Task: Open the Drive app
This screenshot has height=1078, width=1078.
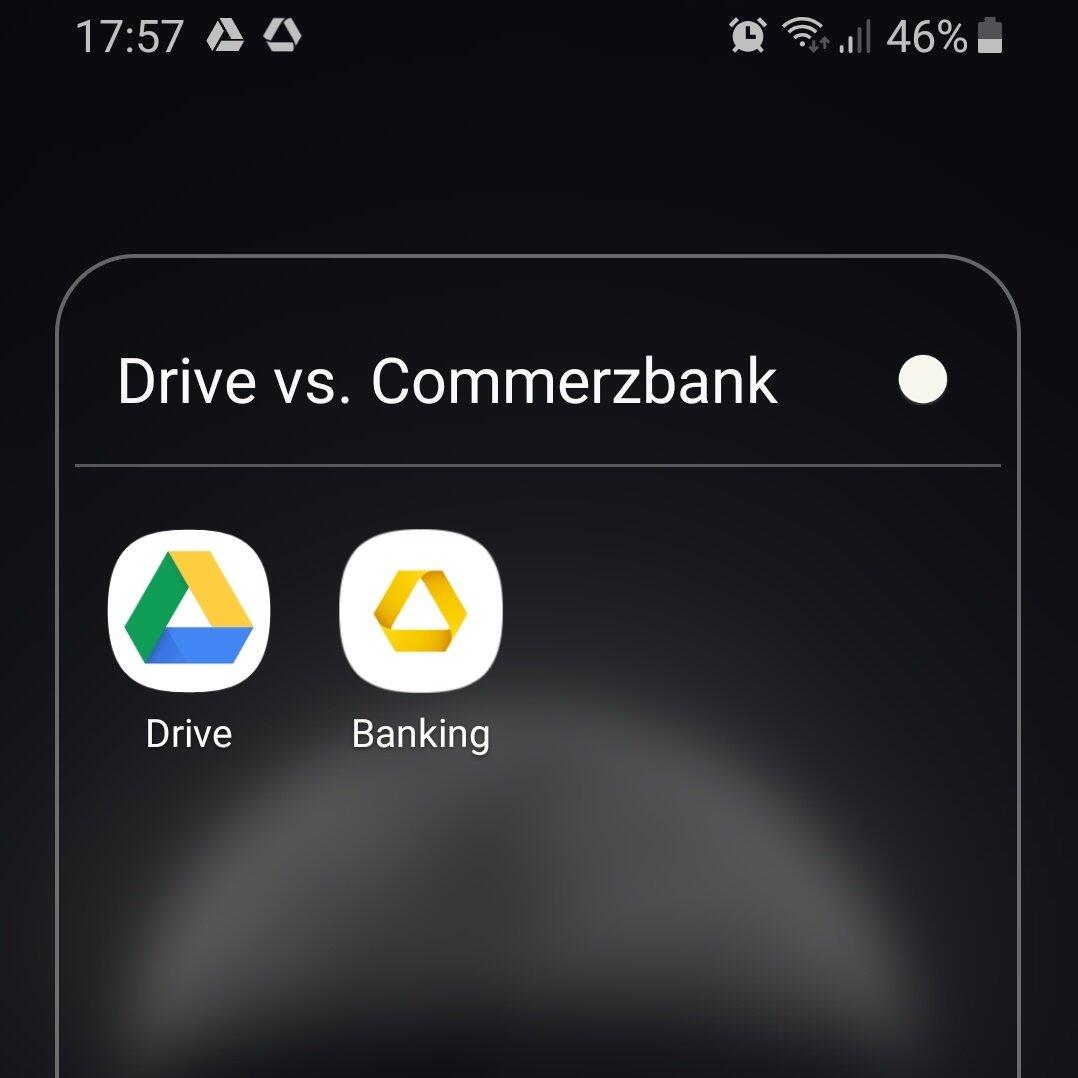Action: [x=188, y=611]
